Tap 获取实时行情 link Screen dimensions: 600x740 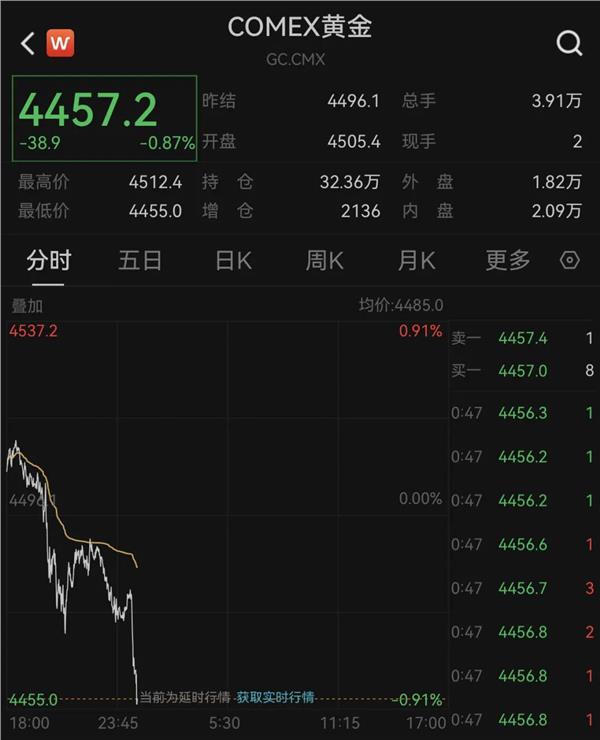[276, 697]
